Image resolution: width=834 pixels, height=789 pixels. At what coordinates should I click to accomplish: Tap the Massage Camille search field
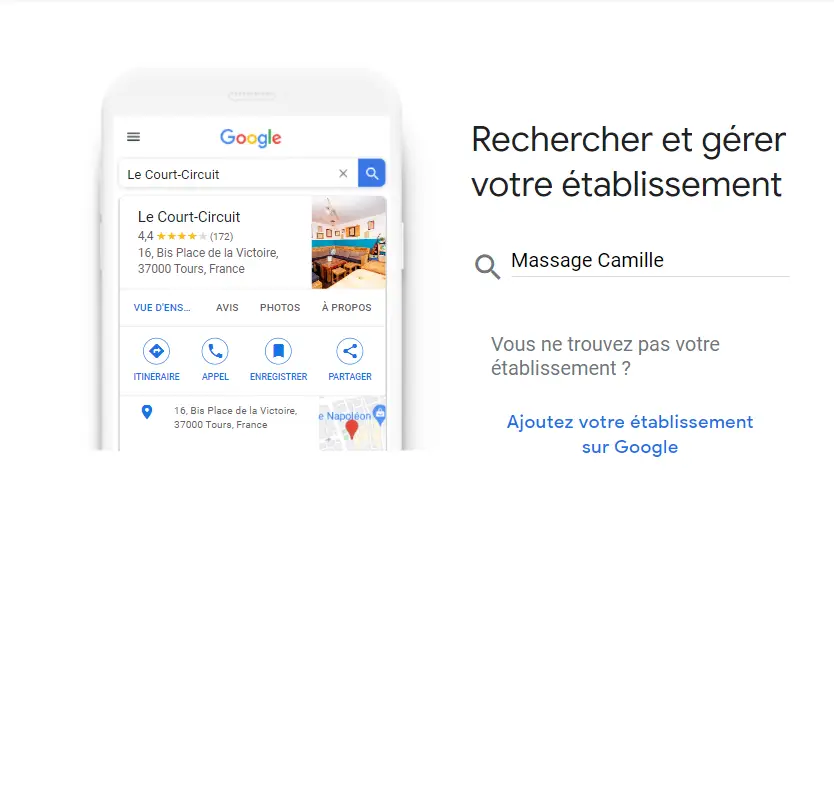648,261
